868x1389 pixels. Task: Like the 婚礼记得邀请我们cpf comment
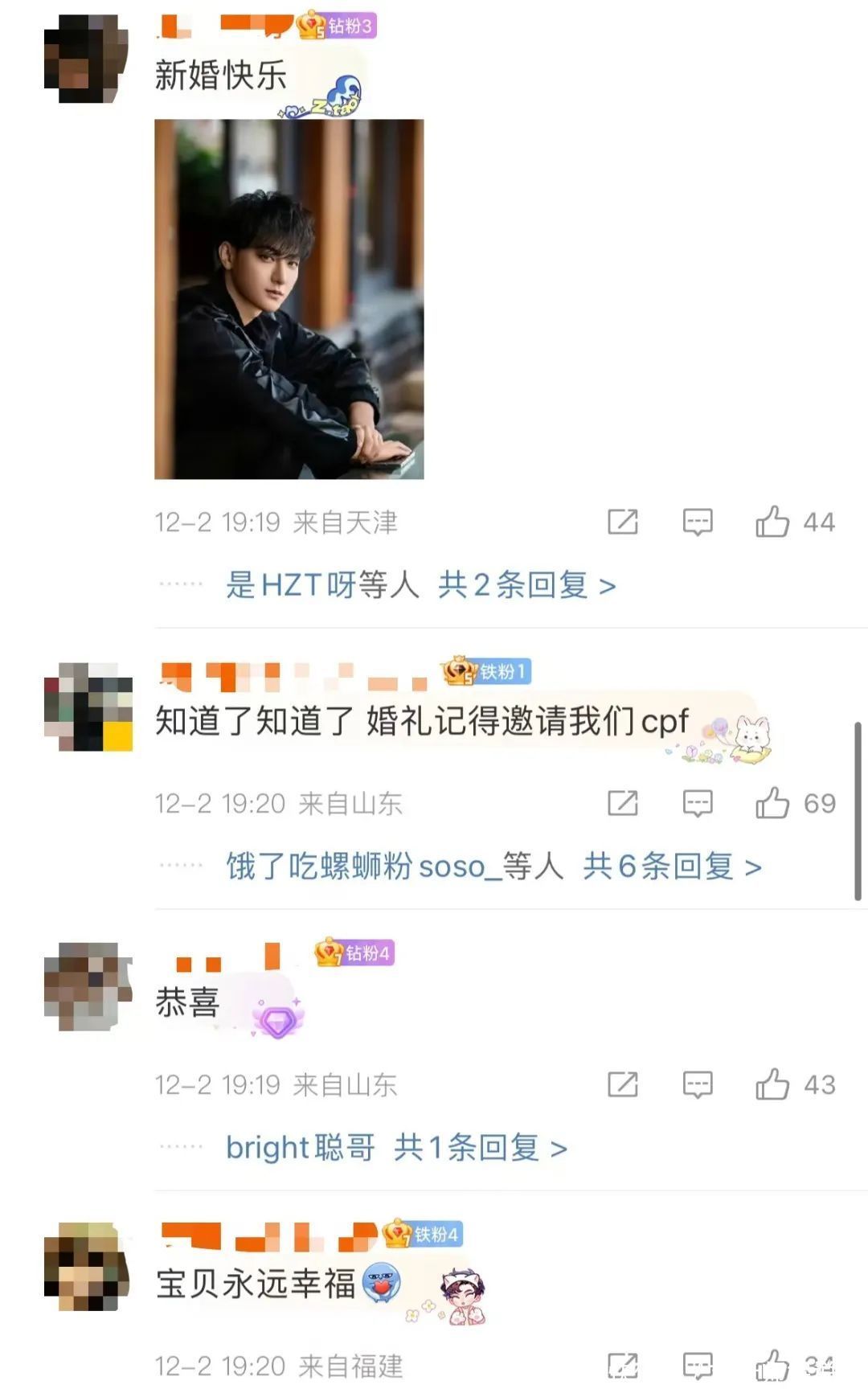tap(772, 804)
